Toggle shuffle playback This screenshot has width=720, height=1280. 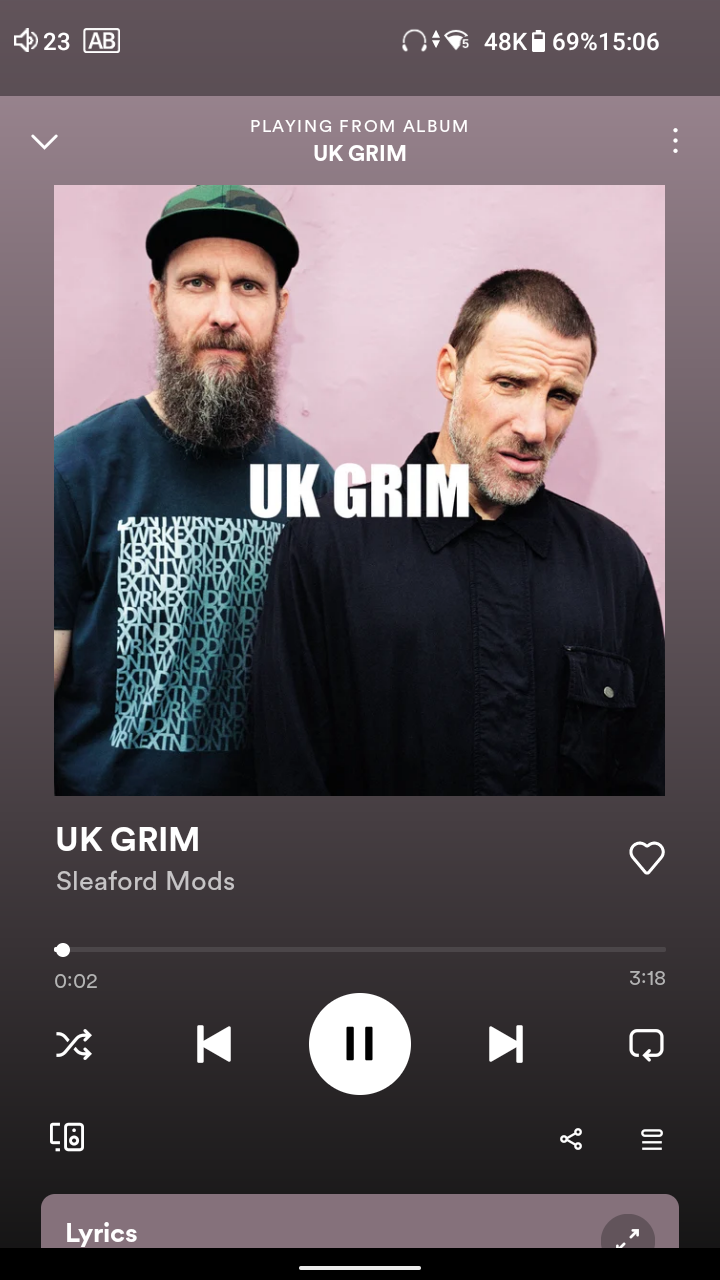point(74,1045)
